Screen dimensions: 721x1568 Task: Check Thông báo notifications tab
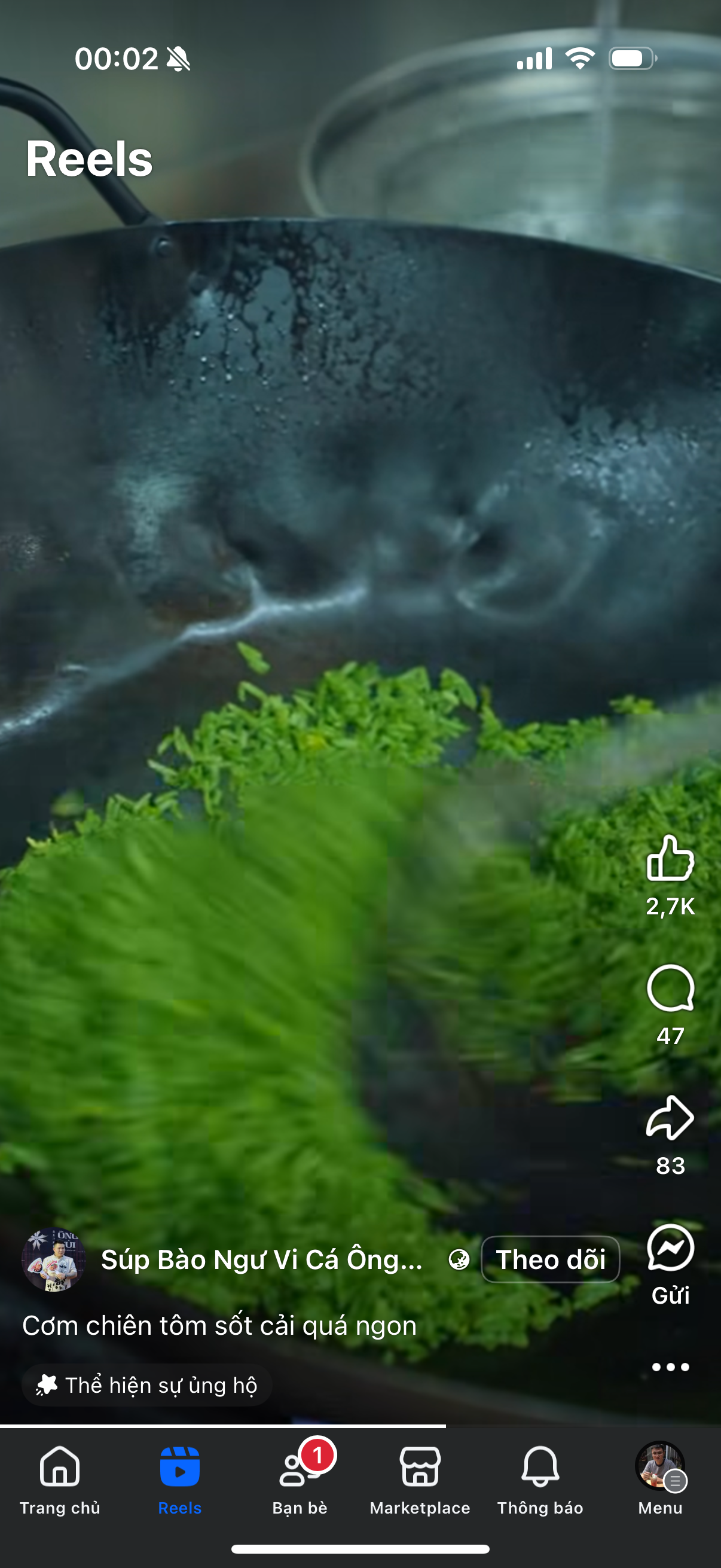[x=540, y=1479]
